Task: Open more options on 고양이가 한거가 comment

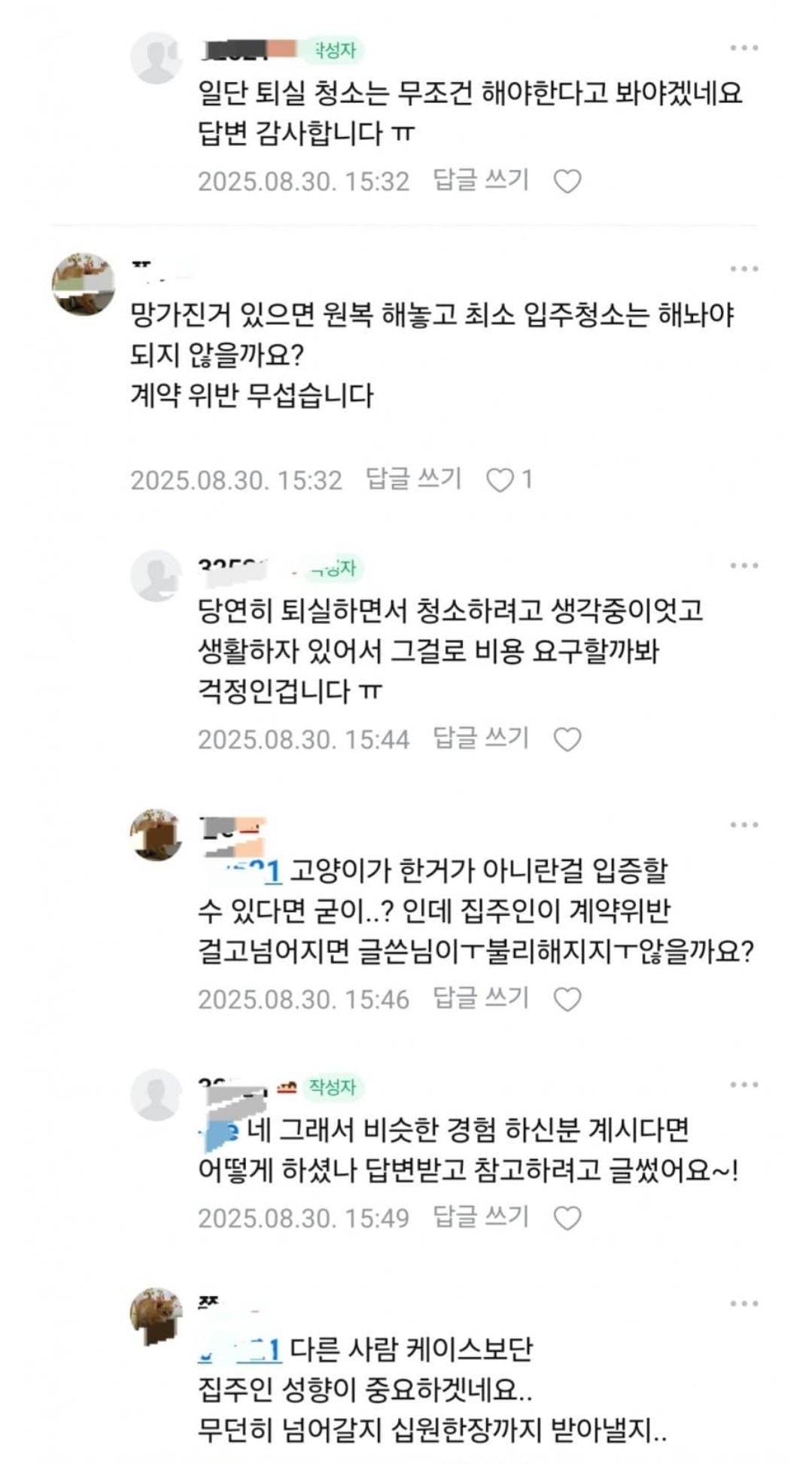Action: point(744,825)
